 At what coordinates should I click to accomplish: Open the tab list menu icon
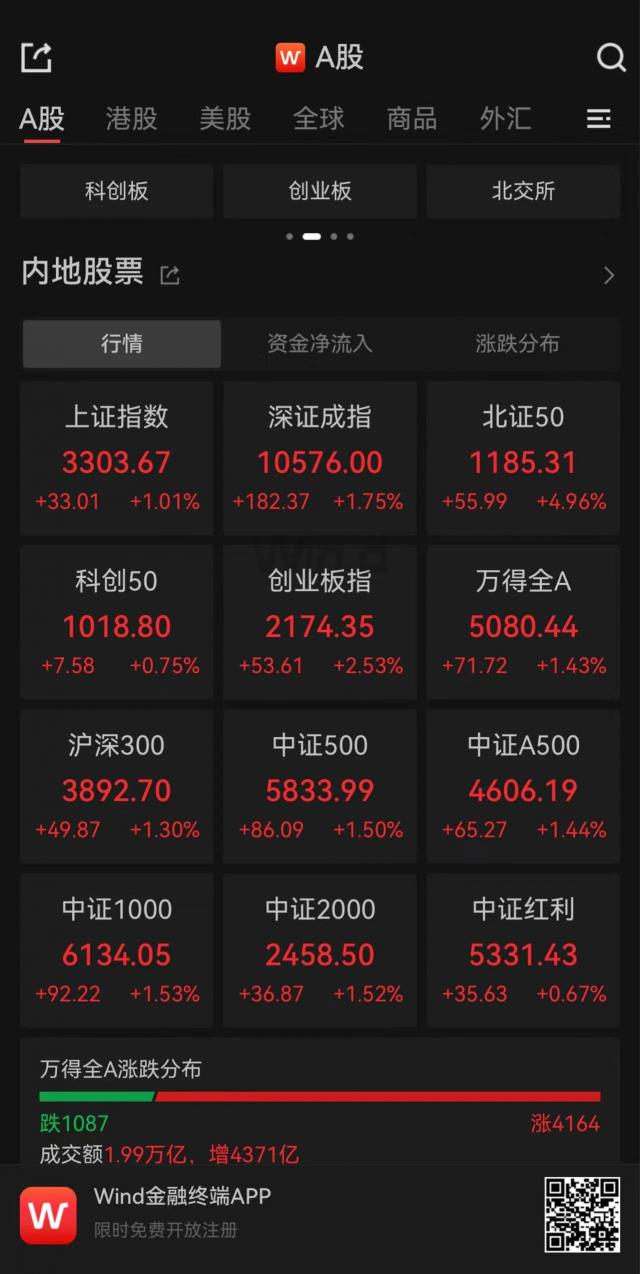pos(598,120)
